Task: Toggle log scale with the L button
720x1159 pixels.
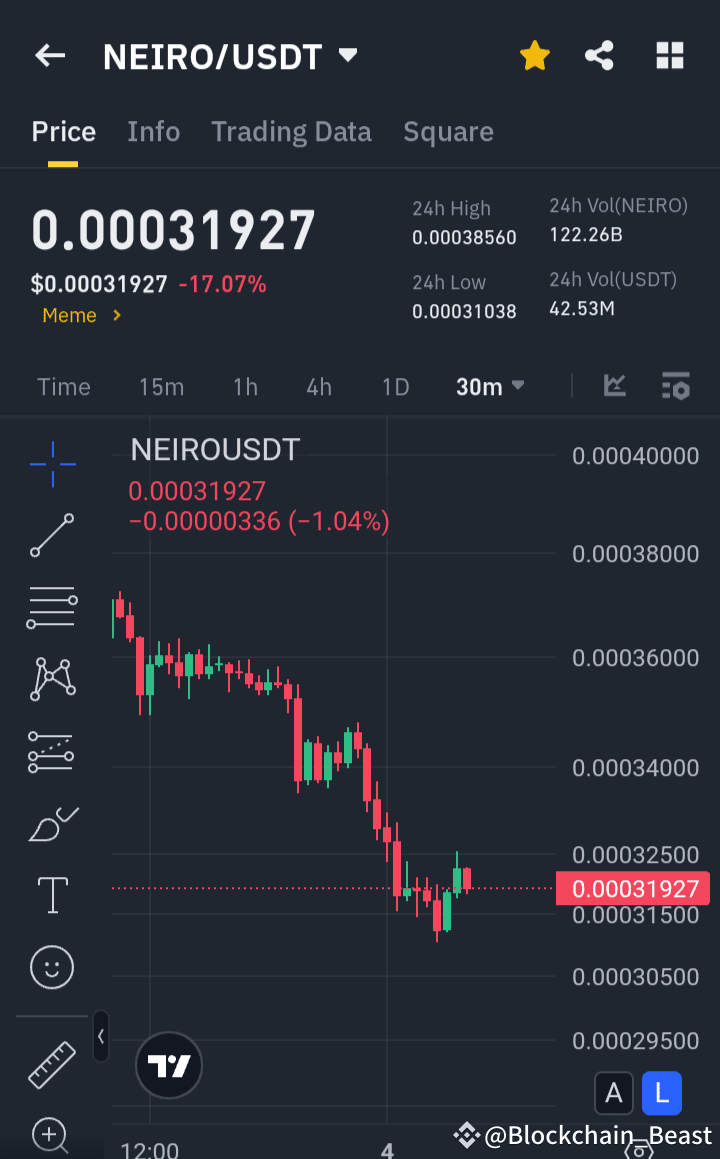Action: pyautogui.click(x=661, y=1093)
